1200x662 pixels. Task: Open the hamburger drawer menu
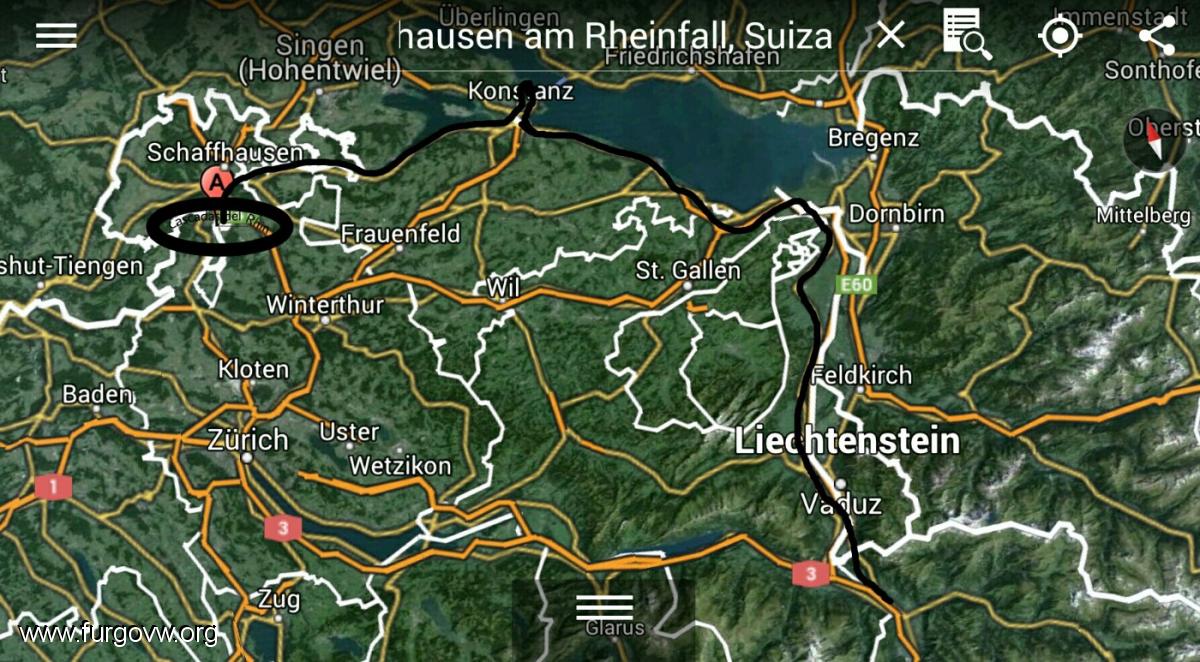(56, 36)
